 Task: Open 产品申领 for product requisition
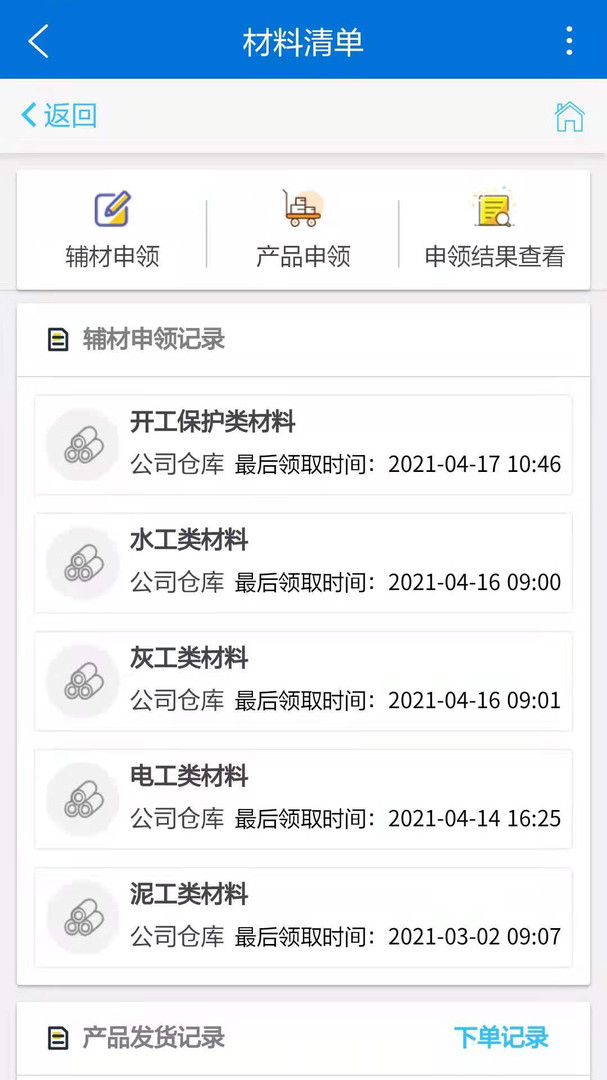(303, 232)
